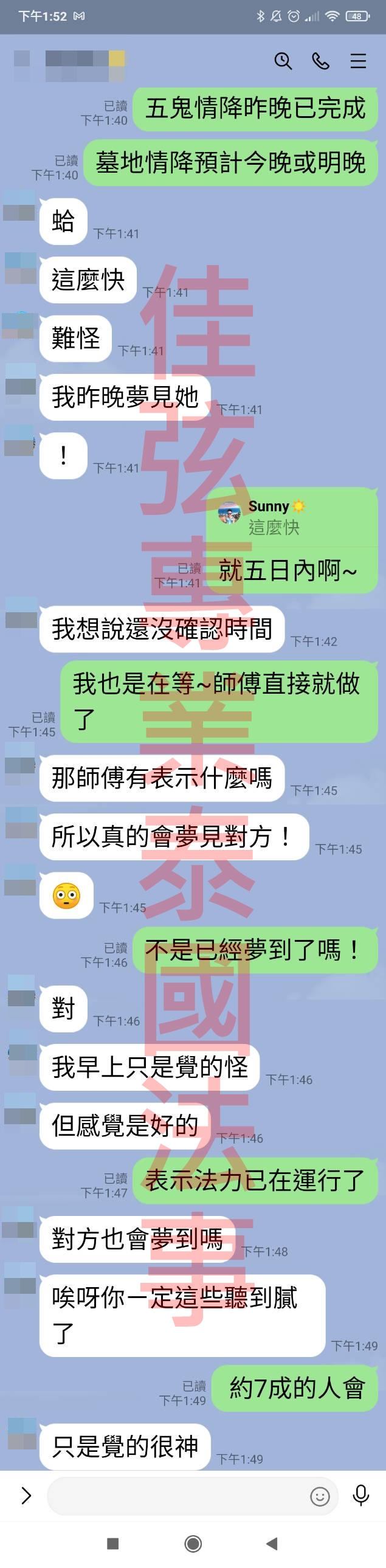
Task: Go back with the system back button
Action: [272, 1543]
